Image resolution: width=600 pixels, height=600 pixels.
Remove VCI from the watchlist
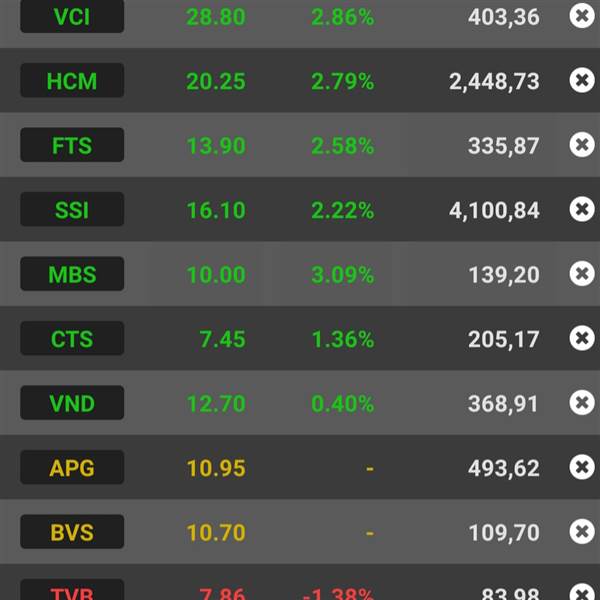click(581, 16)
